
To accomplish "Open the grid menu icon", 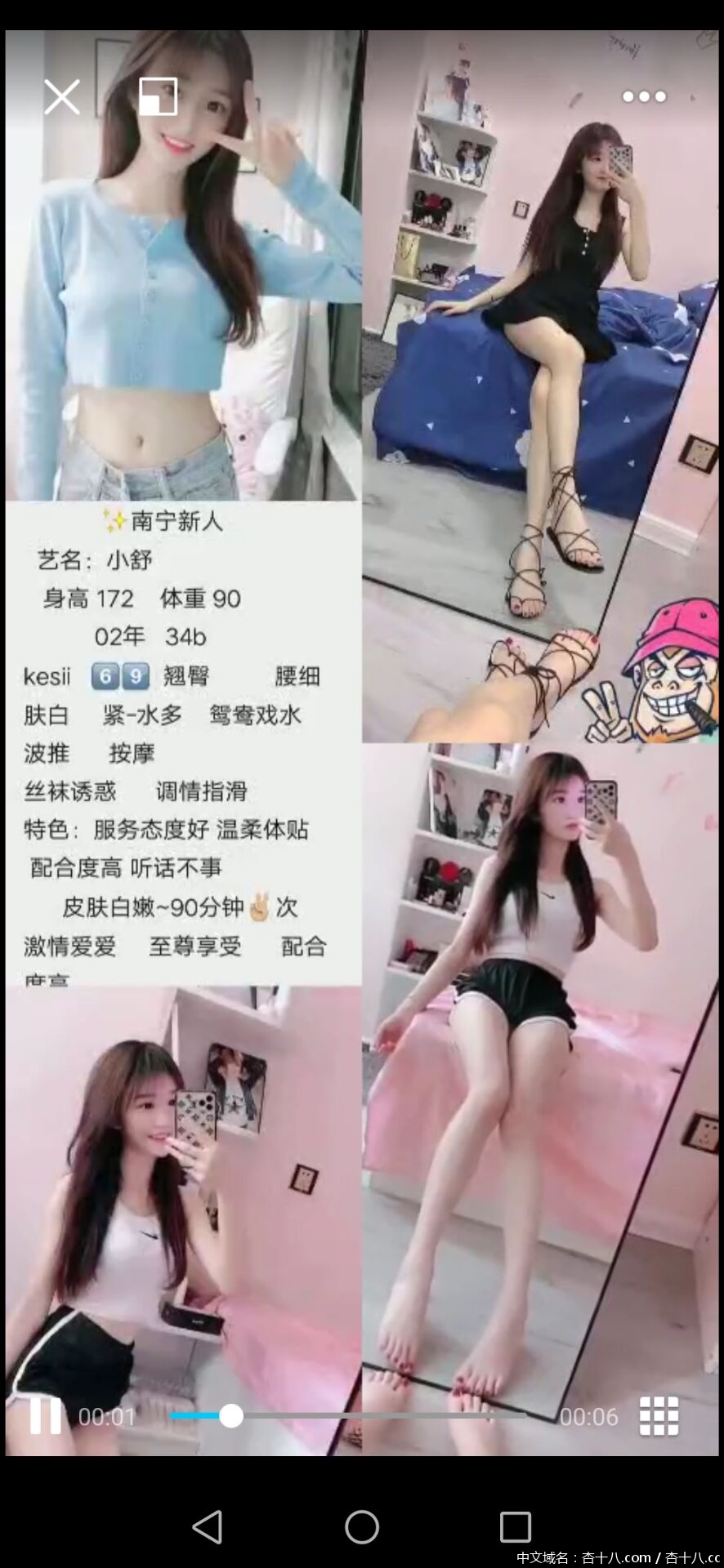I will [x=659, y=1415].
